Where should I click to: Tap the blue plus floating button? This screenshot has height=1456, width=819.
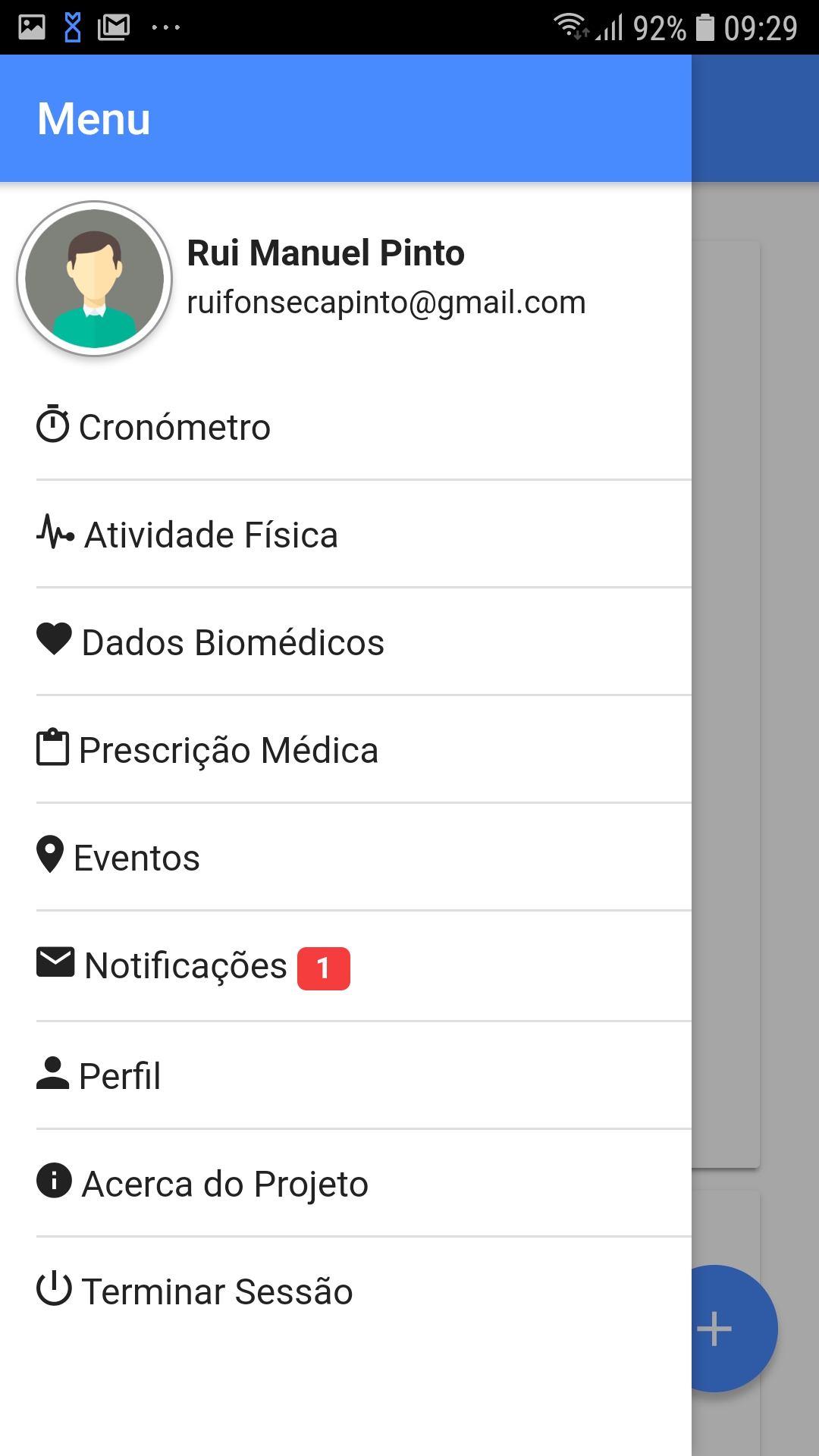coord(733,1329)
